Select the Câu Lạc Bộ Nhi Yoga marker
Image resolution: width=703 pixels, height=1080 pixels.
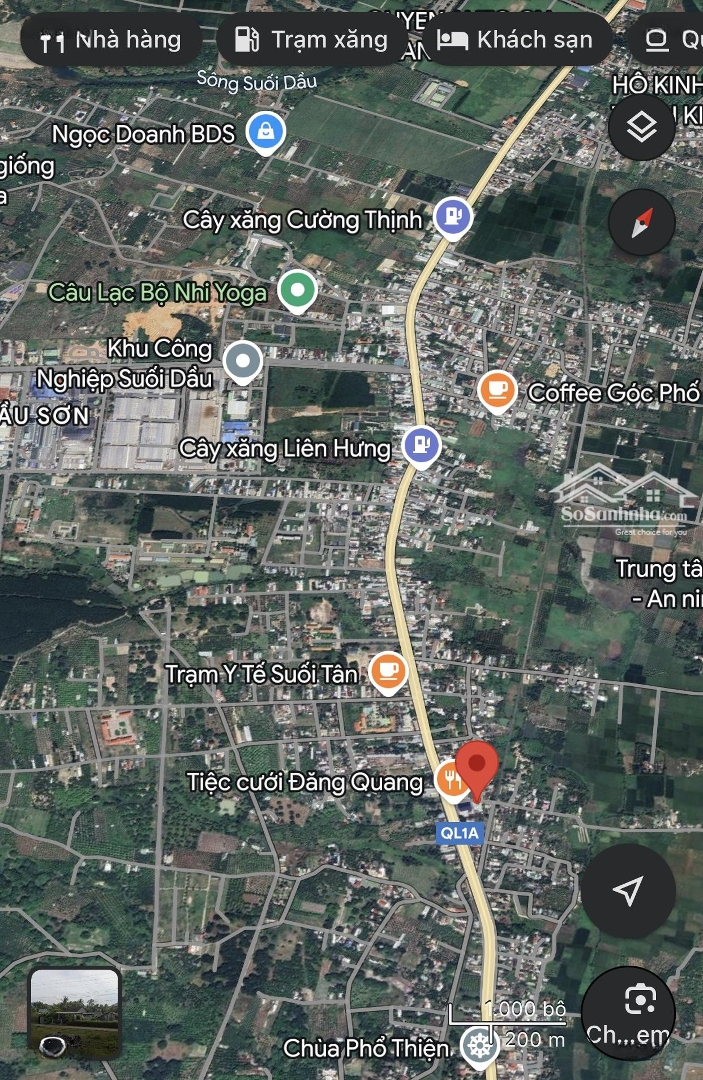296,291
